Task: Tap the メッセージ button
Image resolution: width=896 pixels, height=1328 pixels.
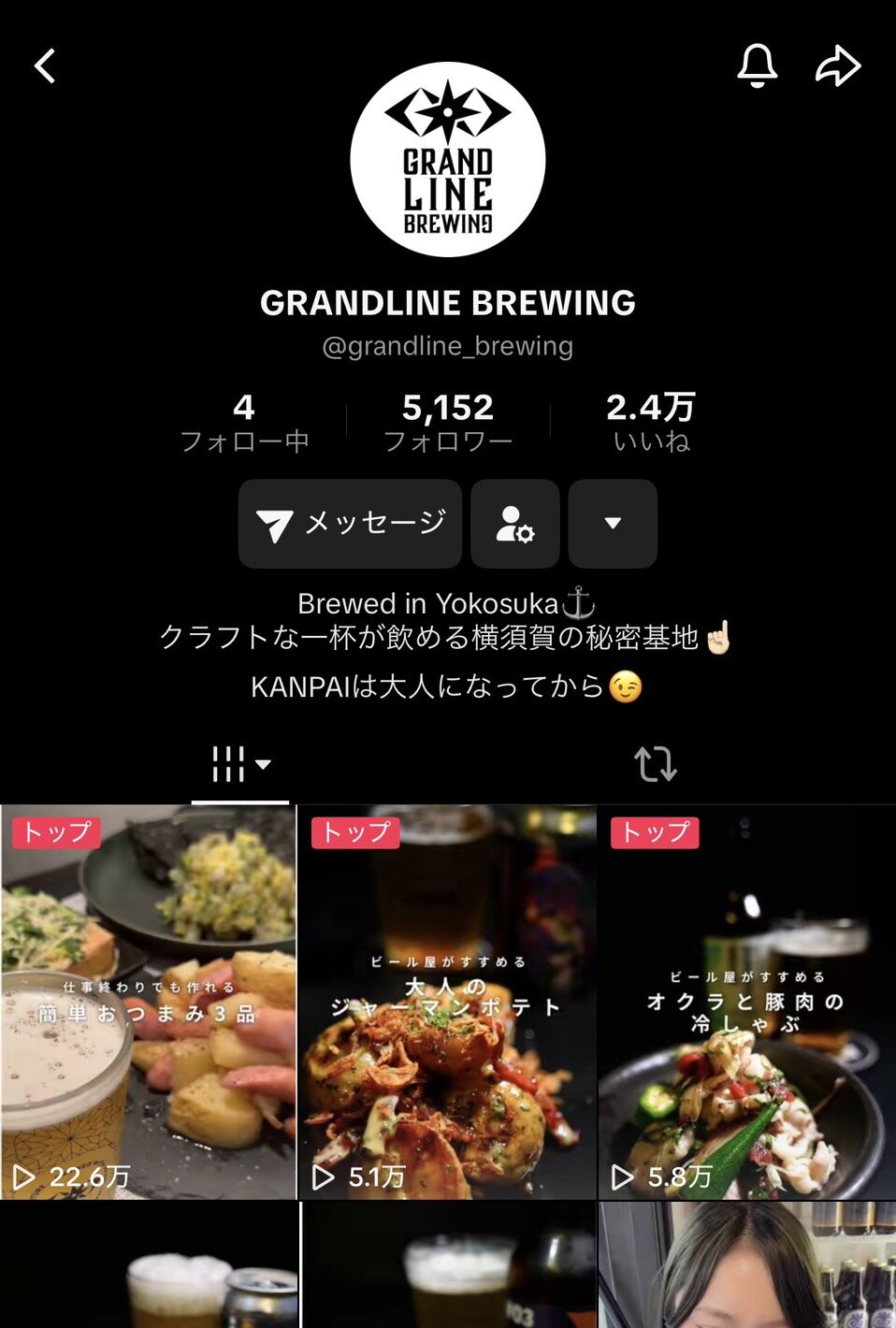Action: click(350, 524)
